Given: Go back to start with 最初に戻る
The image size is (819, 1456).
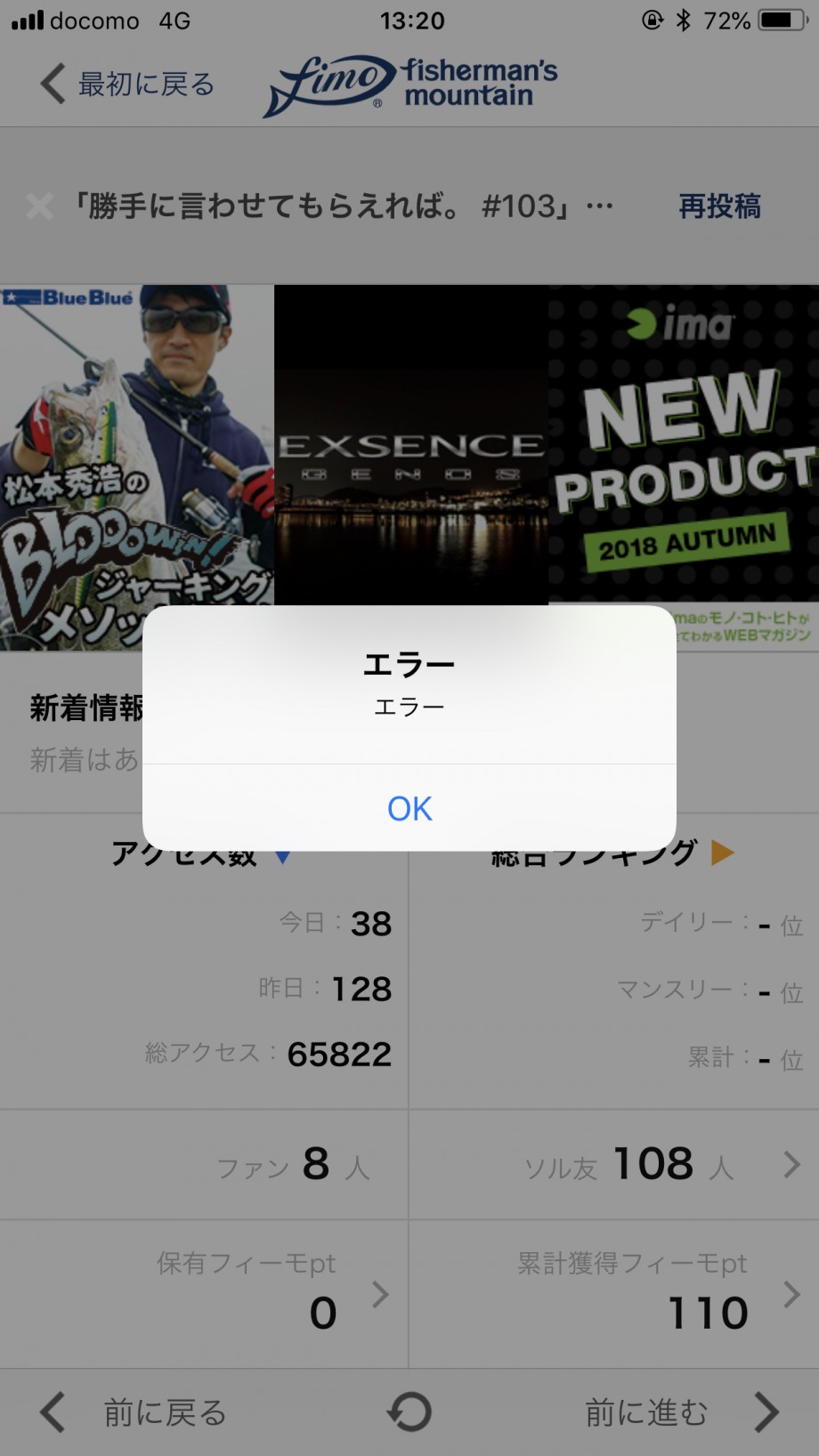Looking at the screenshot, I should pos(128,85).
